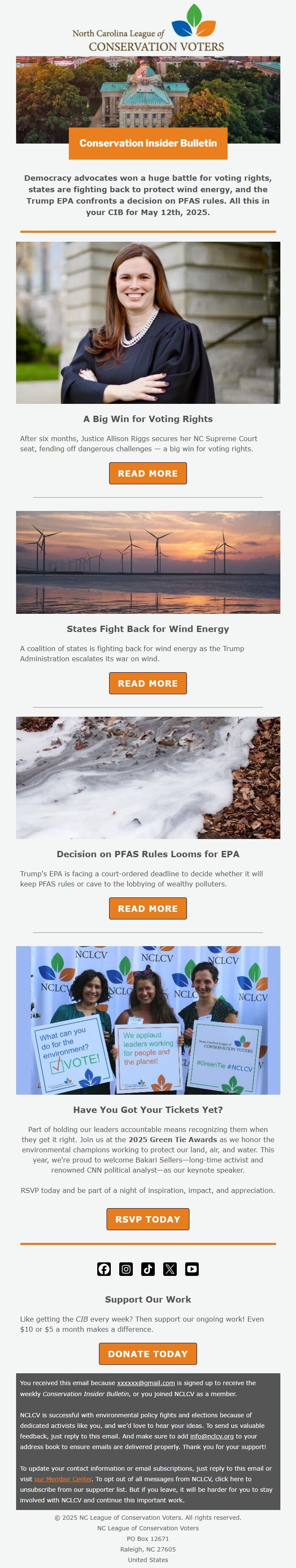The height and width of the screenshot is (1568, 296).
Task: Open Read More under States Fight Back for Wind Energy
Action: click(x=148, y=683)
